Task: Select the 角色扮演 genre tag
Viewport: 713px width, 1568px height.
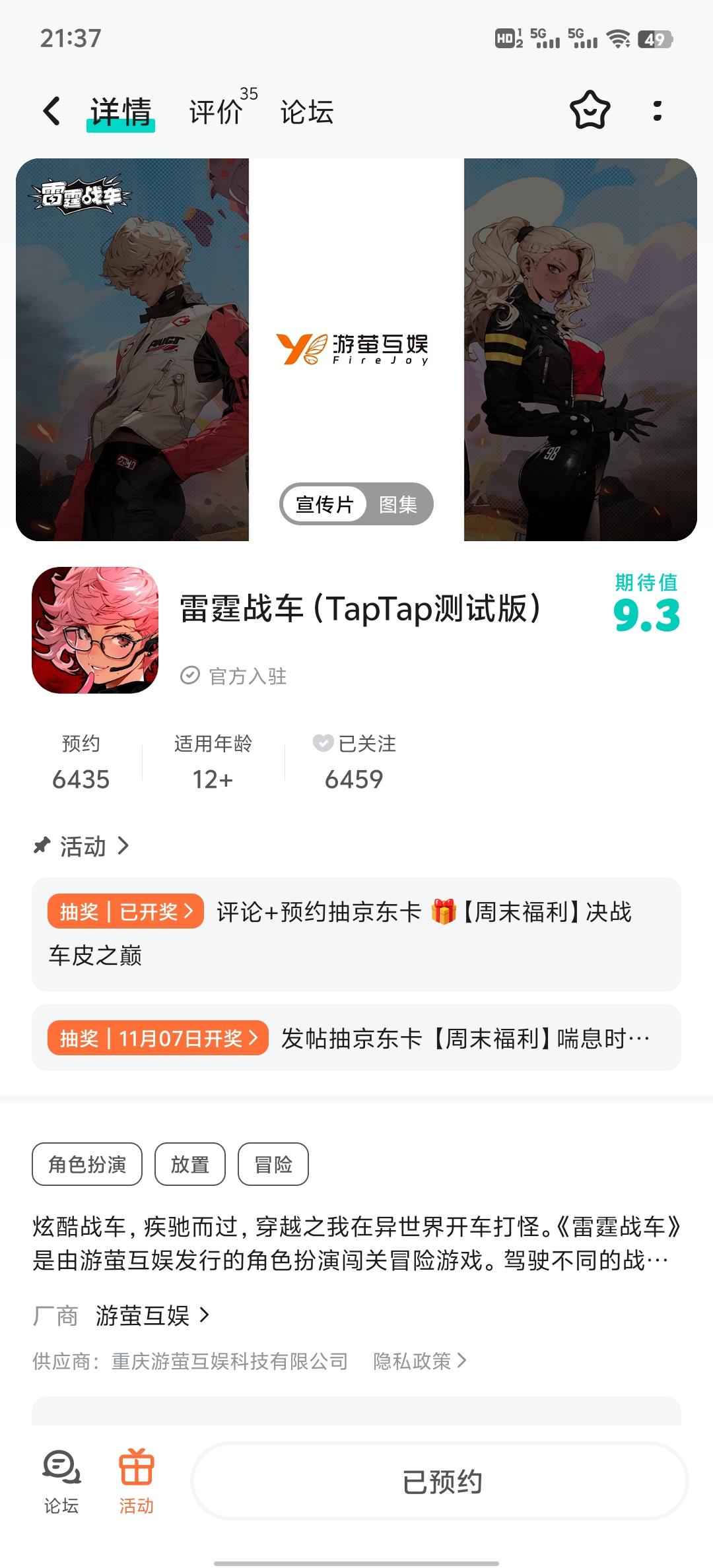Action: (86, 1163)
